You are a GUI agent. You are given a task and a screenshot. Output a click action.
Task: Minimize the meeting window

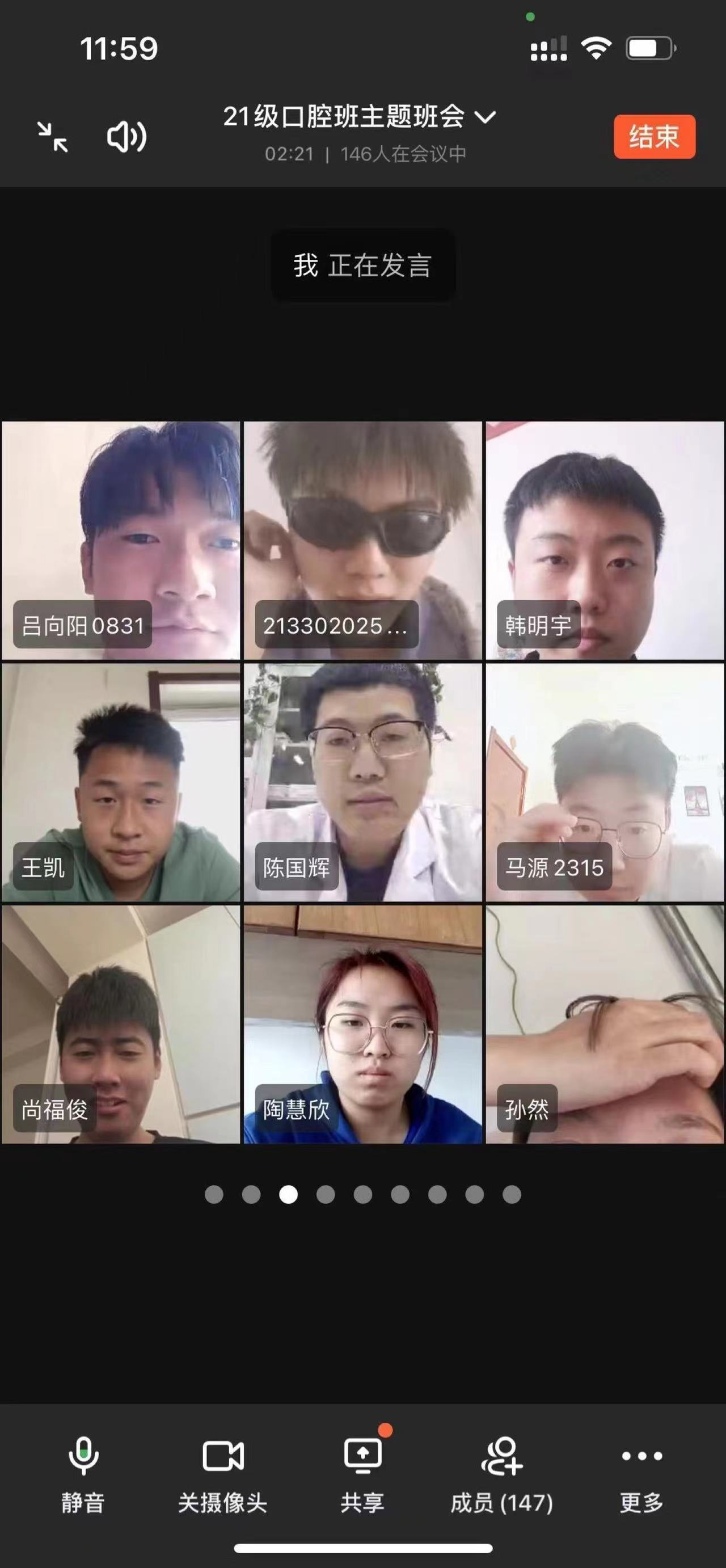(53, 136)
